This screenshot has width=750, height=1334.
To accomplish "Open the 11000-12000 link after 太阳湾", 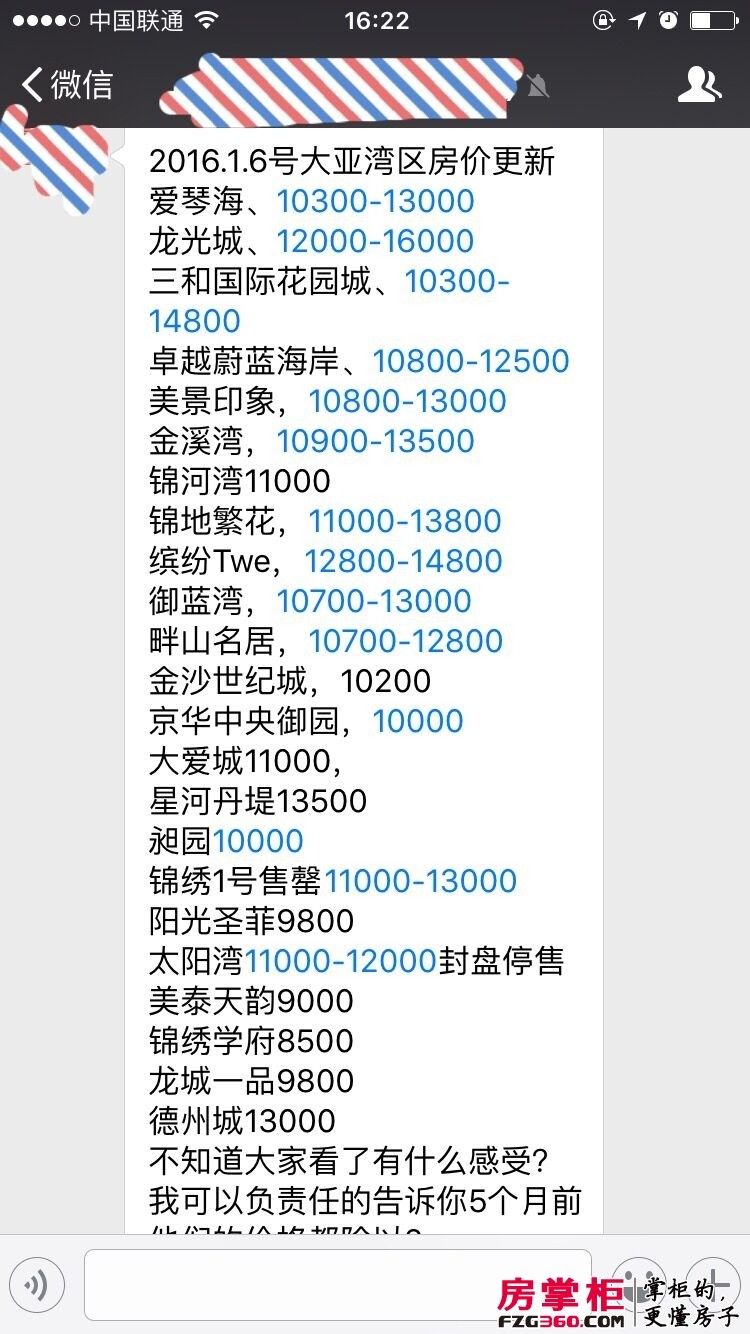I will click(x=341, y=961).
